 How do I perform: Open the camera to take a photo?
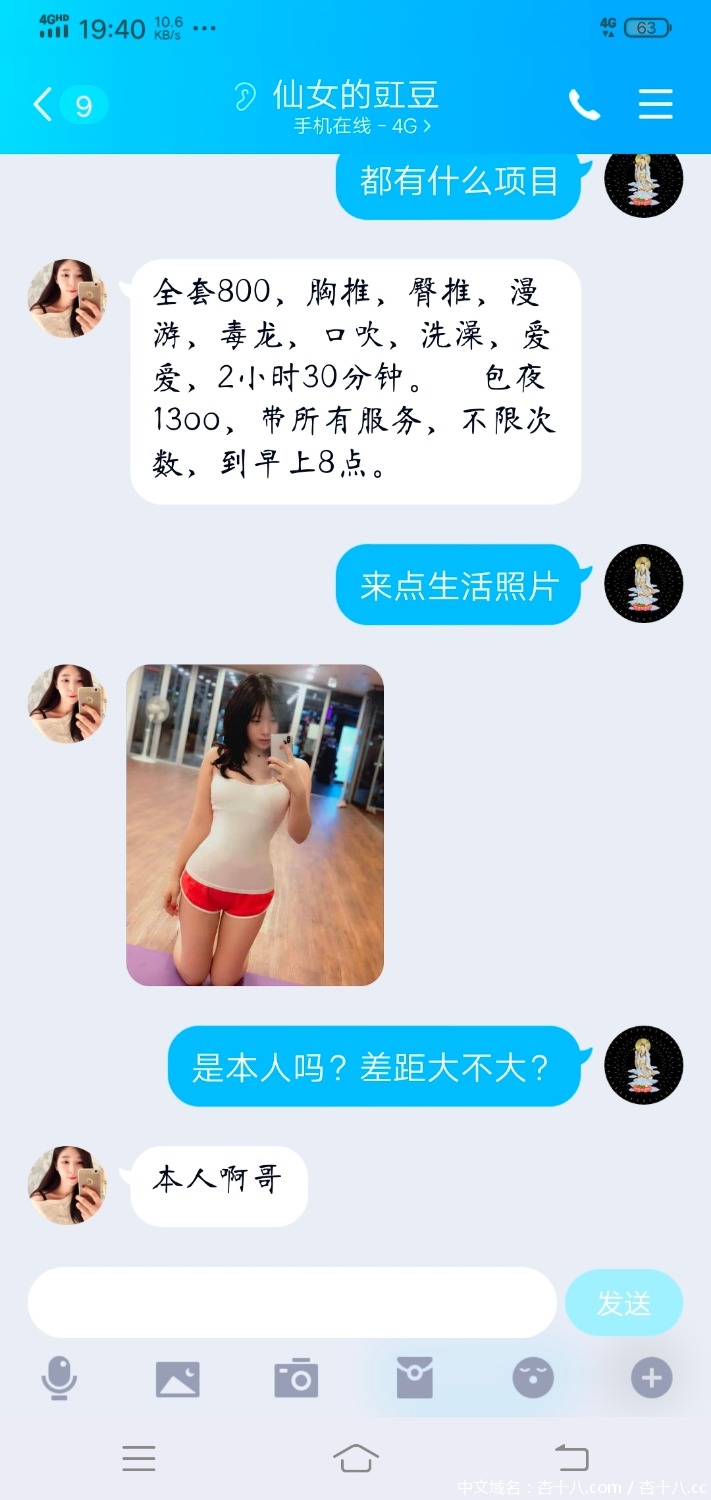[x=296, y=1378]
